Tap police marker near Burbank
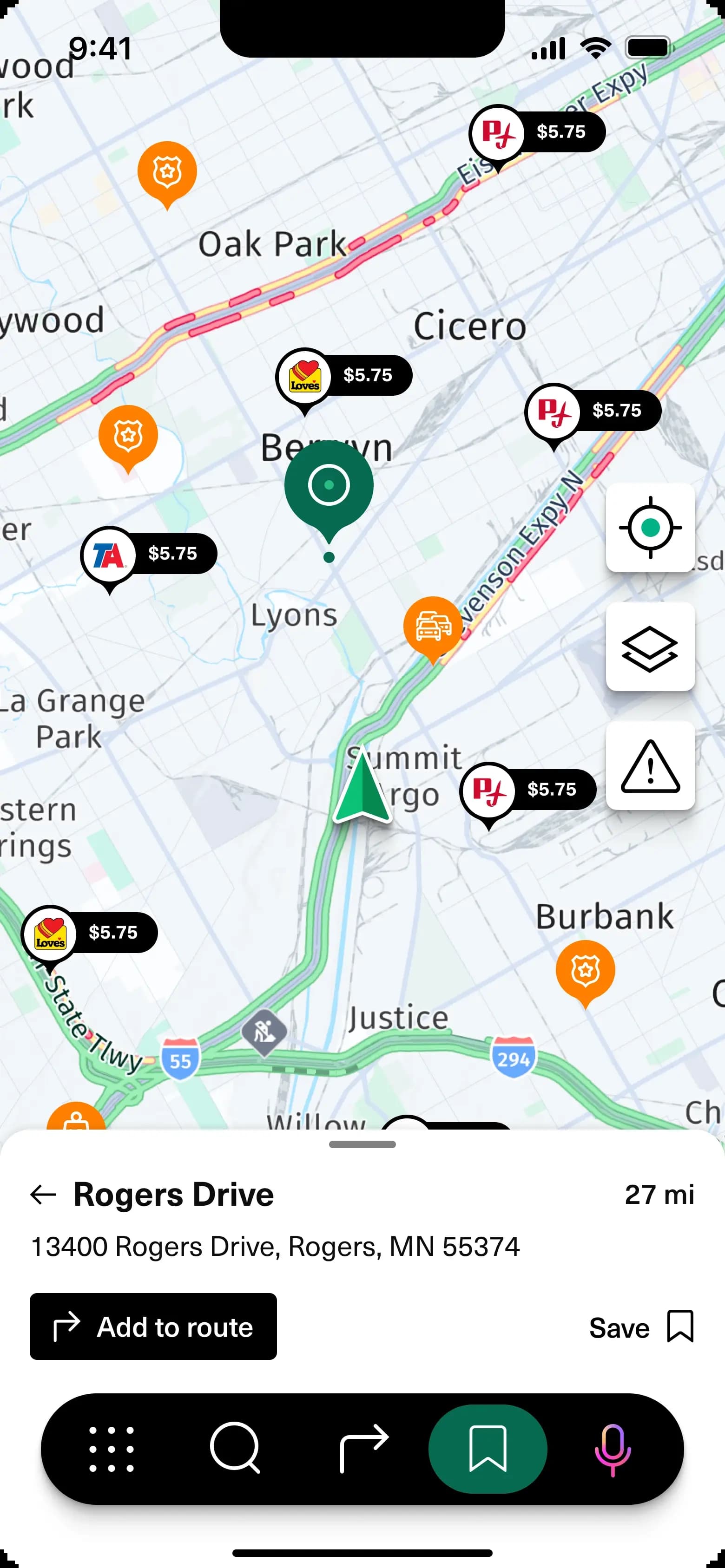Screen dimensions: 725x1568 (585, 969)
